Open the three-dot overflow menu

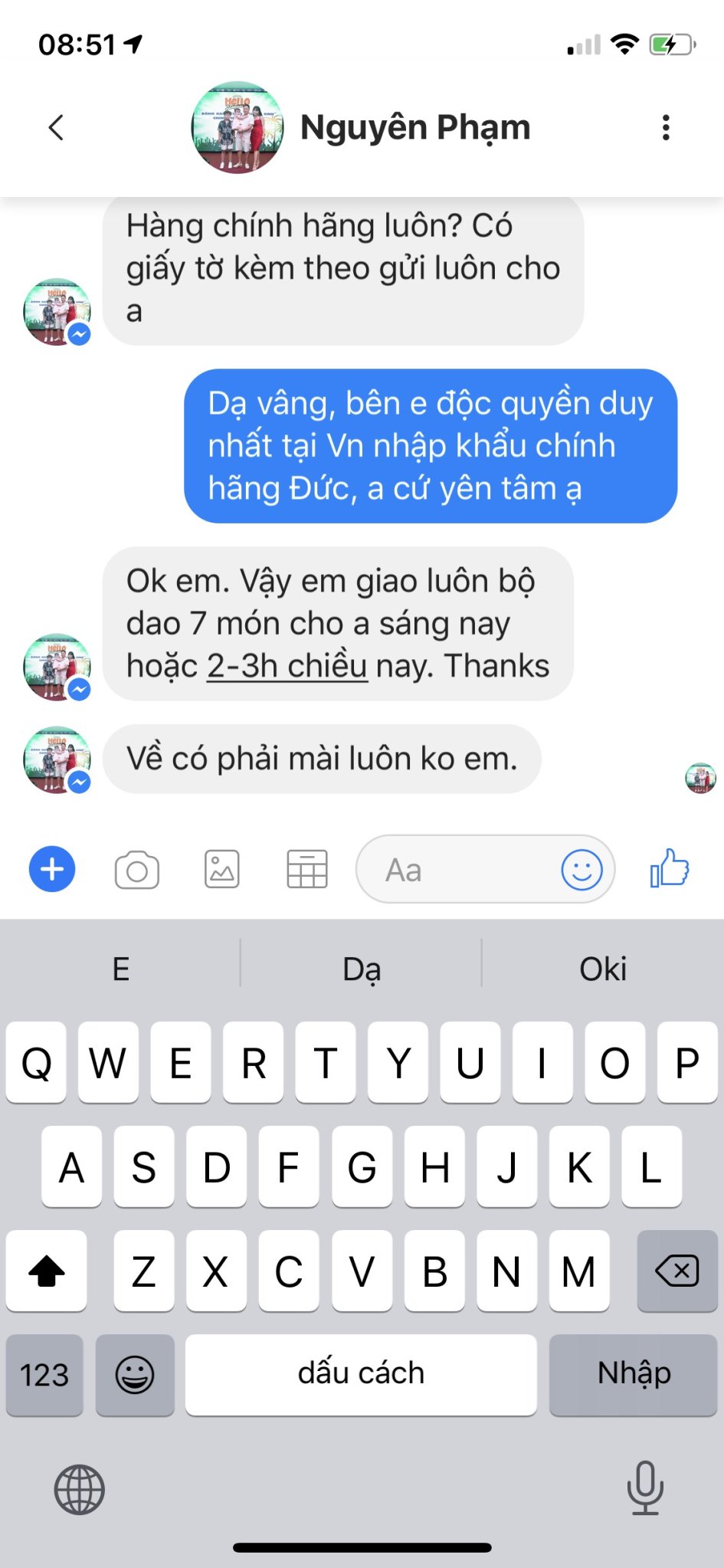666,127
